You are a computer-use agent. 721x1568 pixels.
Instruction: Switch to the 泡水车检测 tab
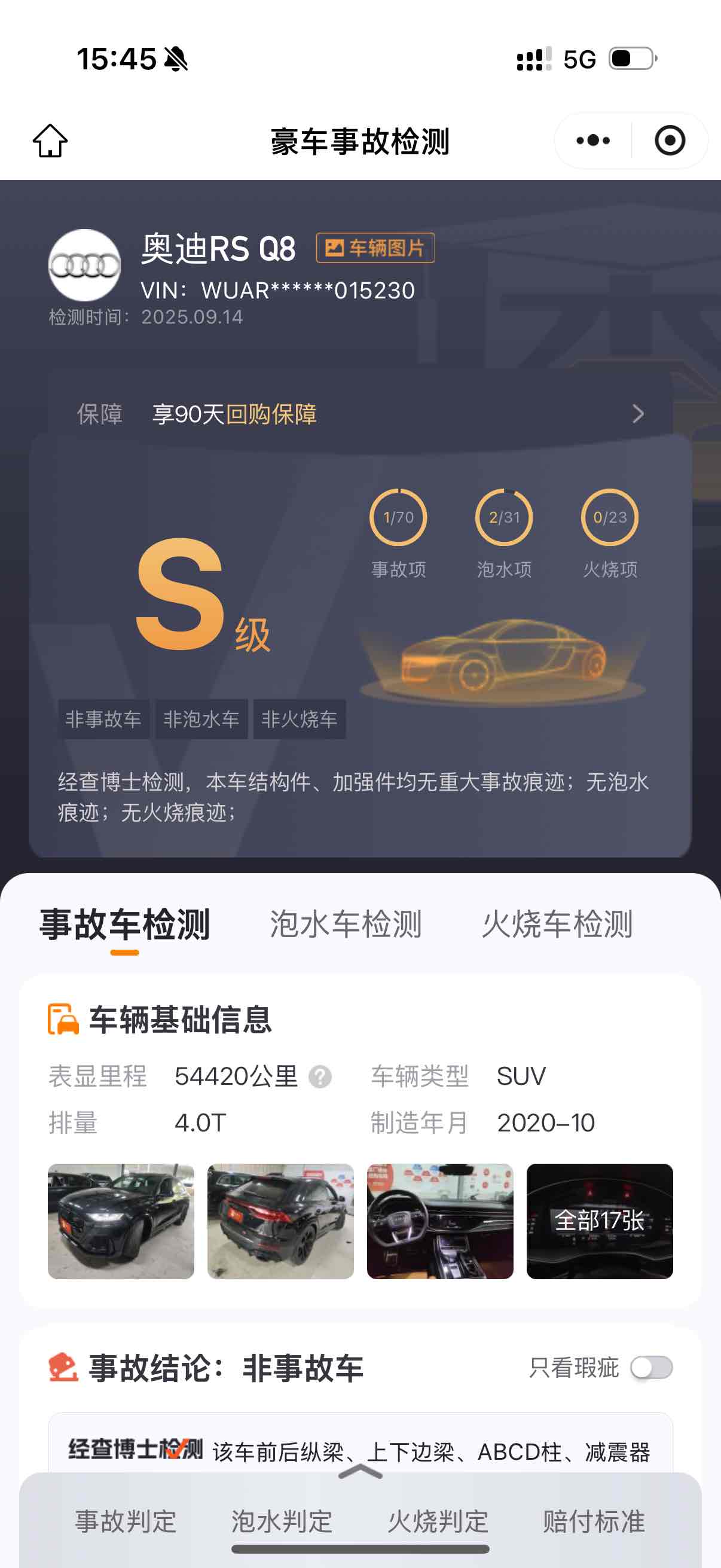(x=346, y=924)
